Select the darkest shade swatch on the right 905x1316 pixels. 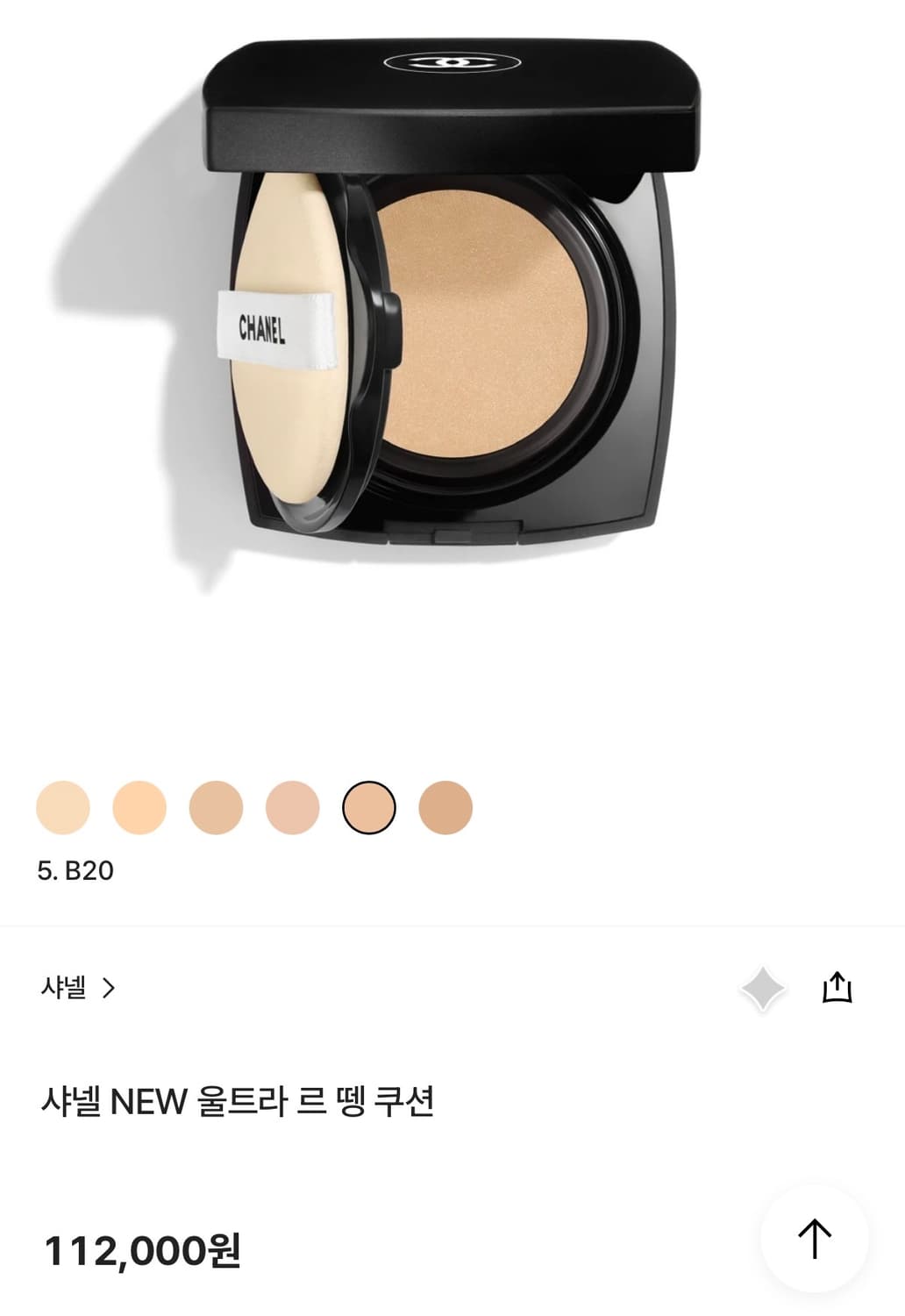[x=445, y=807]
